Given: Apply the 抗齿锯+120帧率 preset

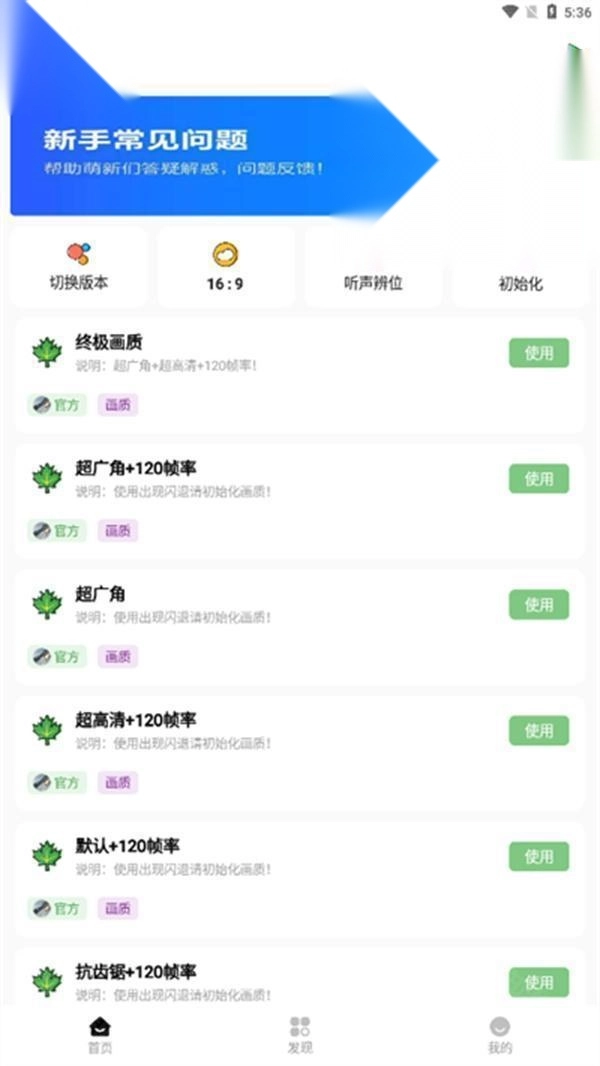Looking at the screenshot, I should (x=539, y=982).
